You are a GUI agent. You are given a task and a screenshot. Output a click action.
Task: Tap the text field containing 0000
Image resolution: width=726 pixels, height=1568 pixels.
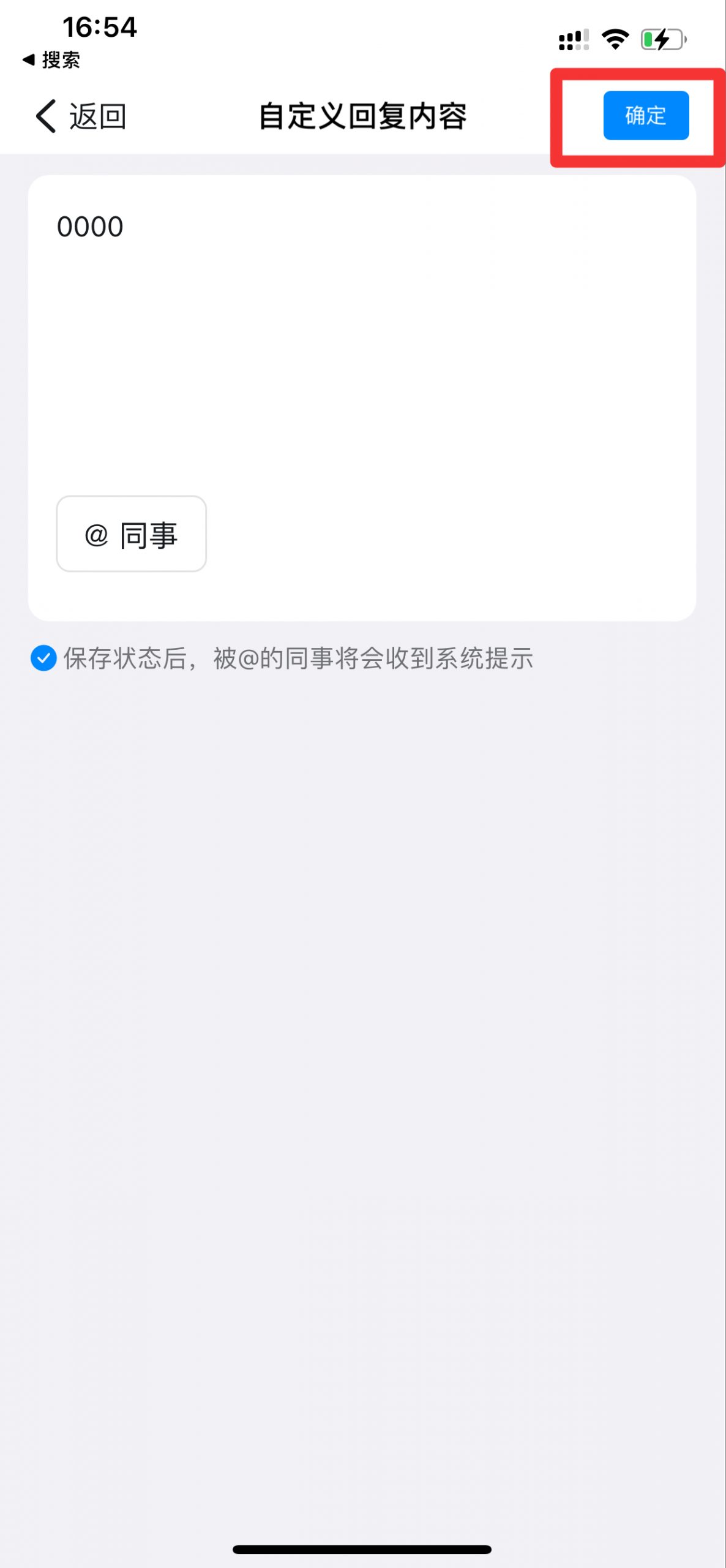pyautogui.click(x=361, y=331)
